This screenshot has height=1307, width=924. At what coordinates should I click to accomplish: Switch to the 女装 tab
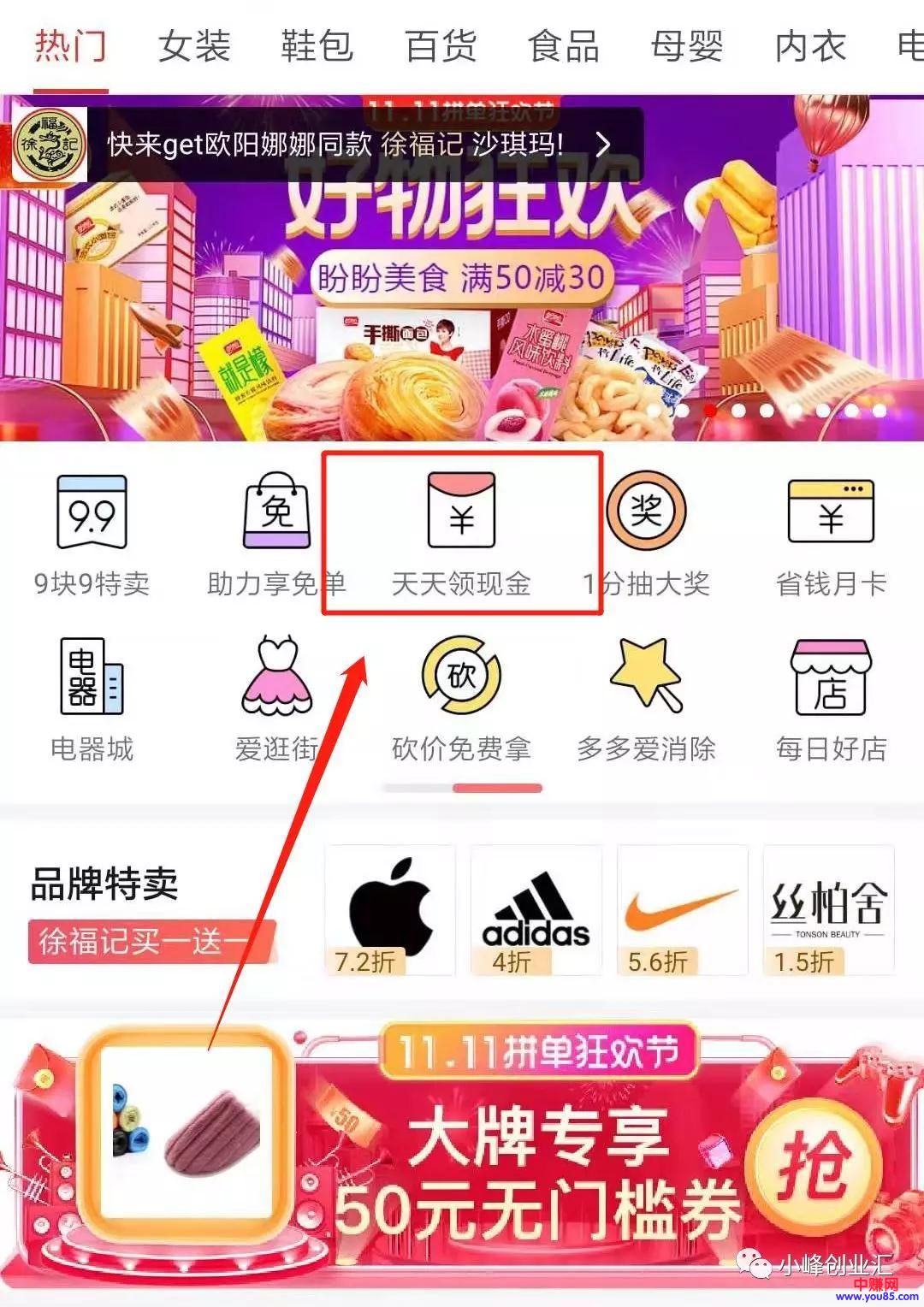(x=194, y=45)
